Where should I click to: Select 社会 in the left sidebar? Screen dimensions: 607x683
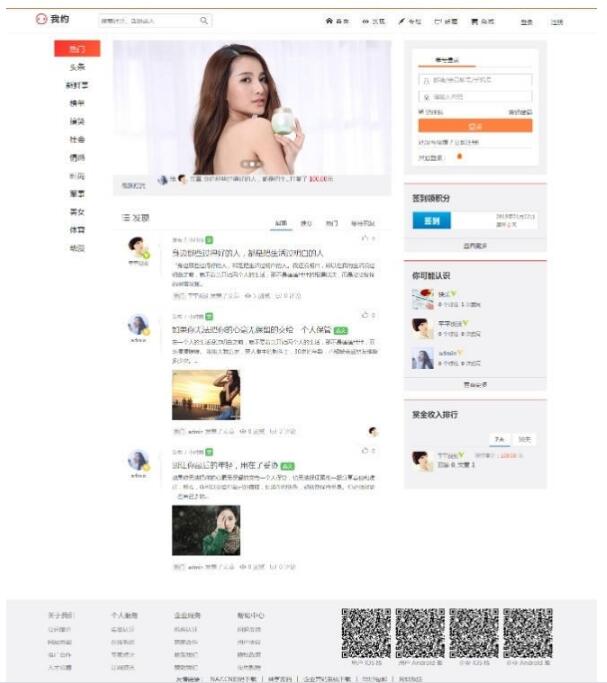(x=77, y=139)
